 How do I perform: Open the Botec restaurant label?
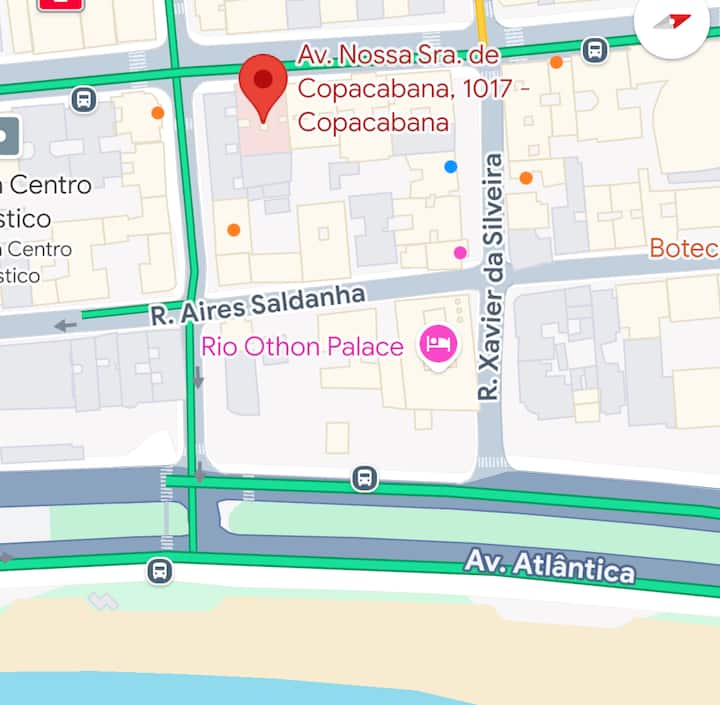[684, 248]
